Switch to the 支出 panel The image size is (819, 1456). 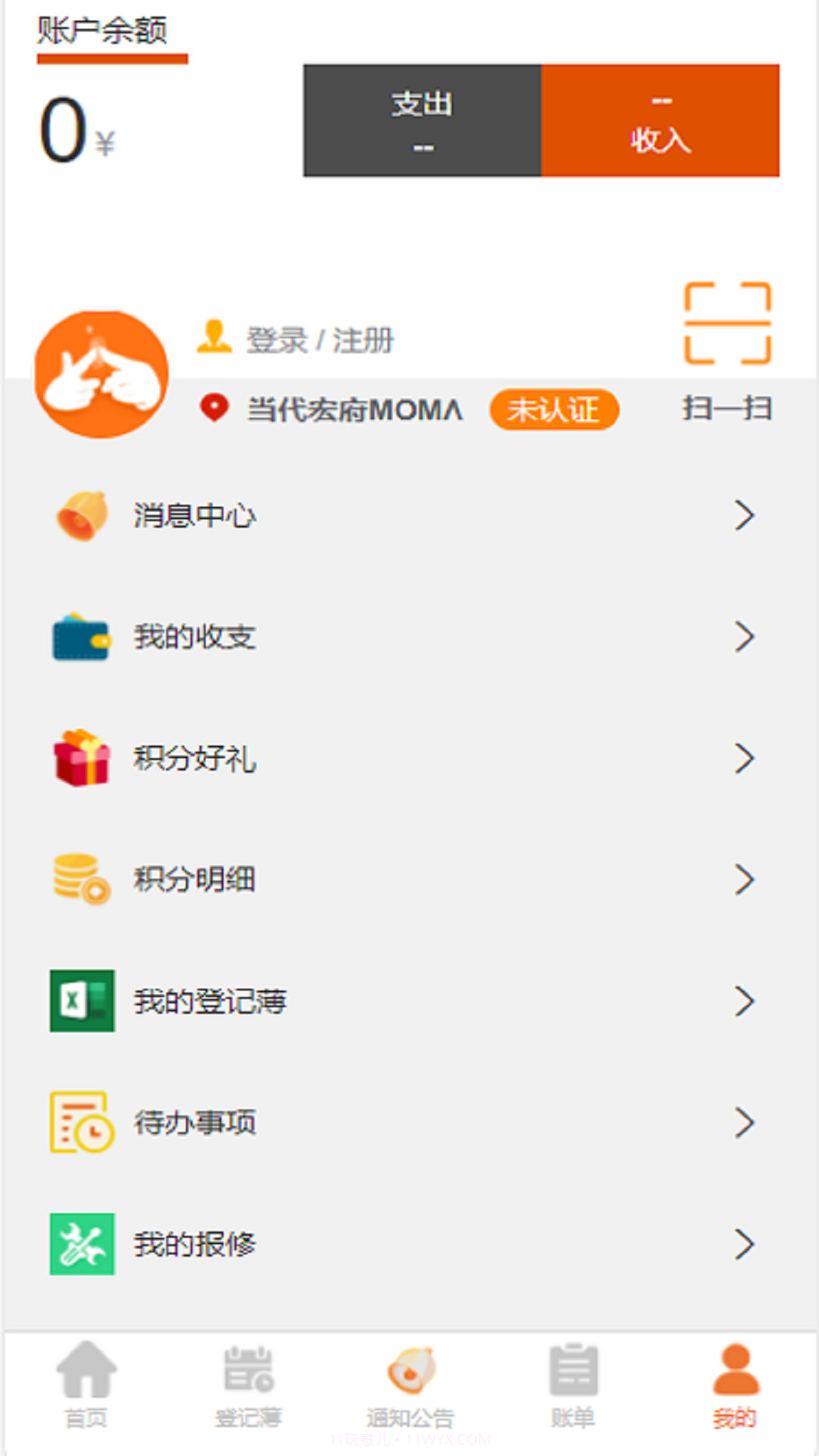[x=421, y=121]
